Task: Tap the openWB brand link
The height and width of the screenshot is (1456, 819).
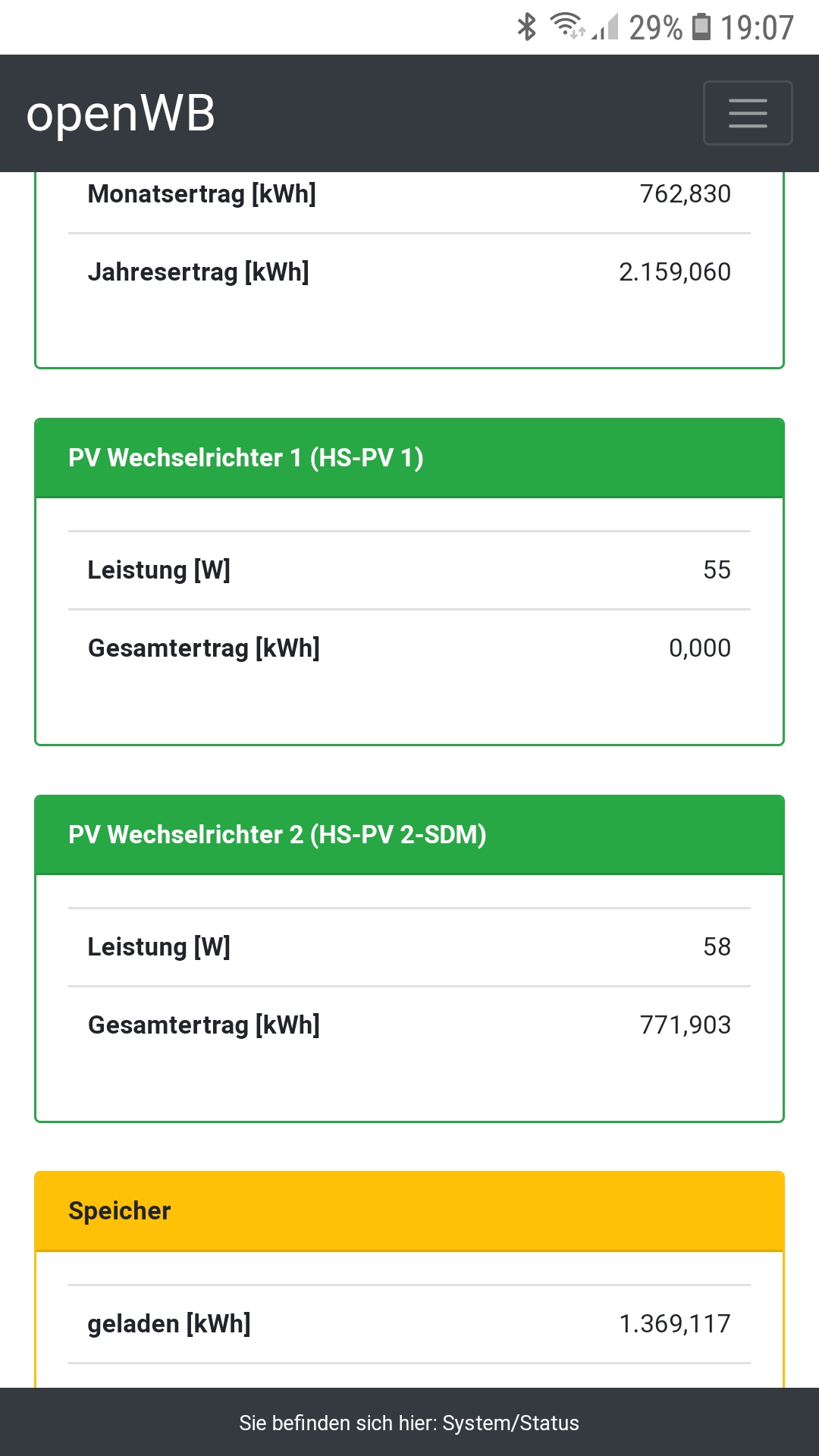Action: tap(121, 114)
